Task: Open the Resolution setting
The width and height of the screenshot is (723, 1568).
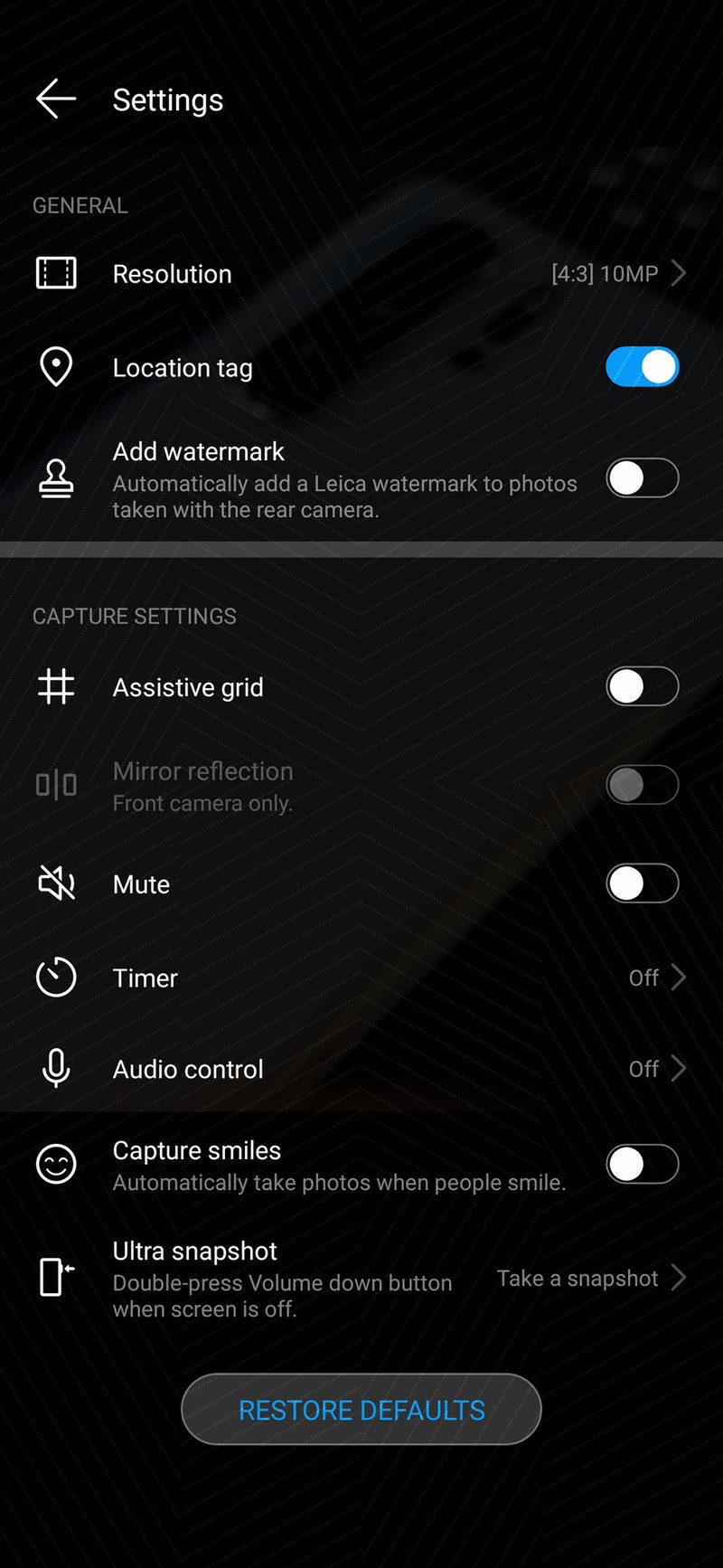Action: [x=361, y=274]
